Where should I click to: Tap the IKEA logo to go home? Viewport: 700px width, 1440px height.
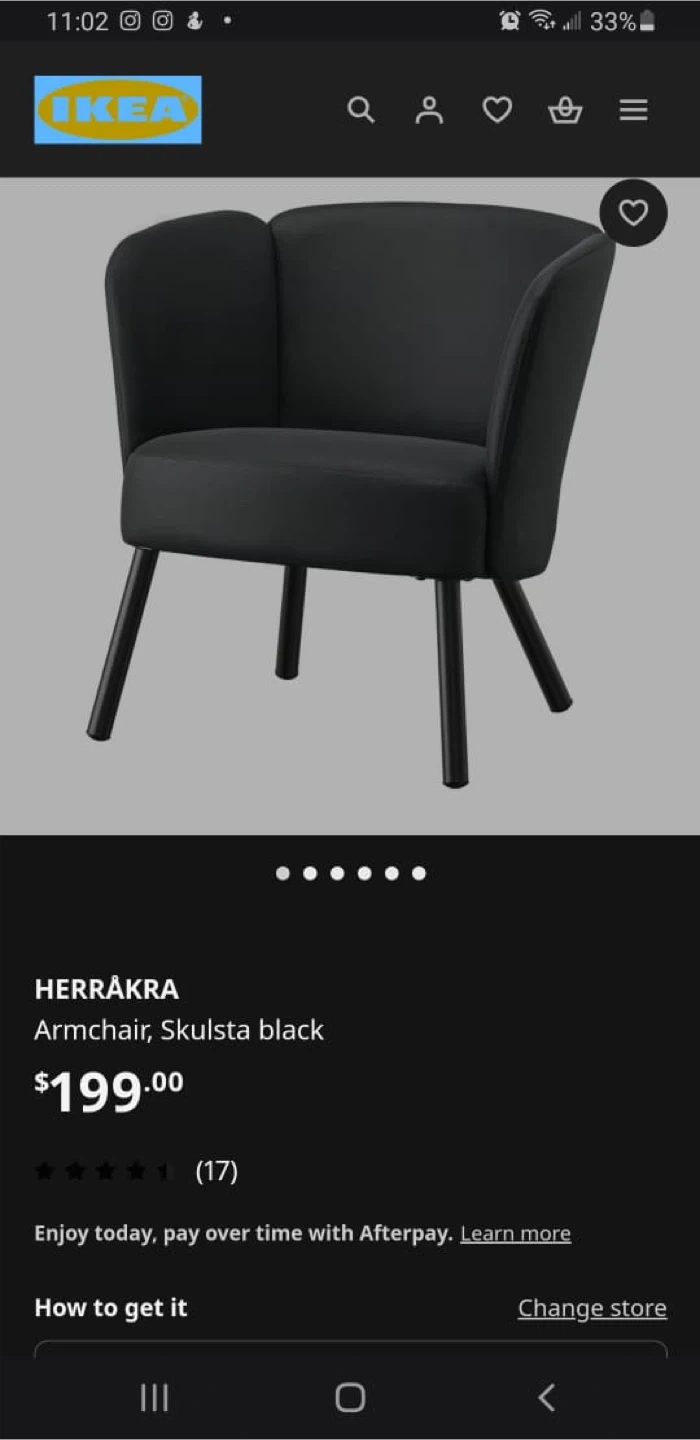(118, 110)
